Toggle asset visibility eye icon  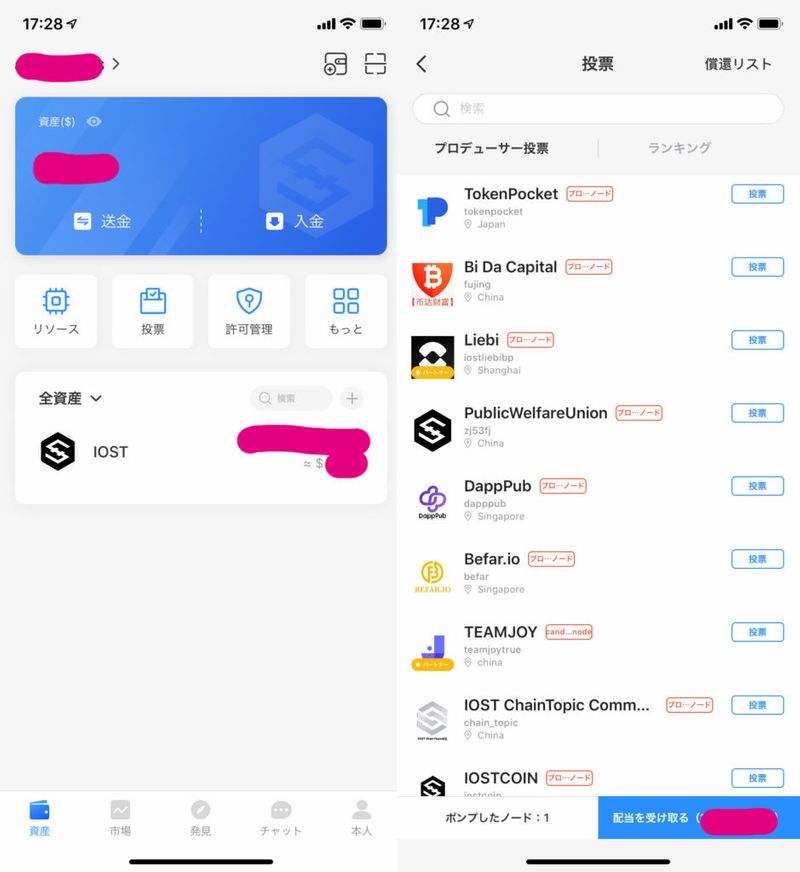click(x=94, y=121)
